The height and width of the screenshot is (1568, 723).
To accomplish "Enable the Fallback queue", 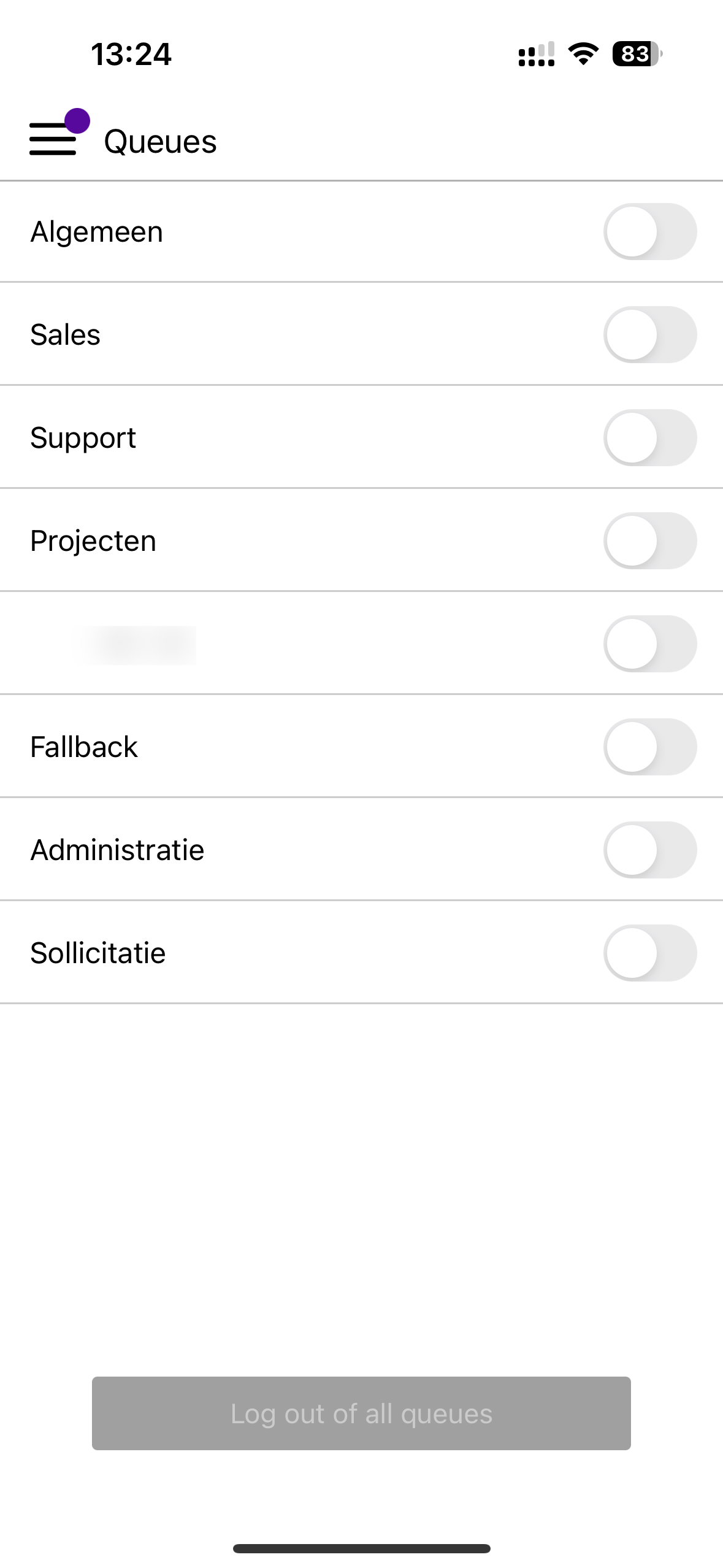I will (x=650, y=747).
